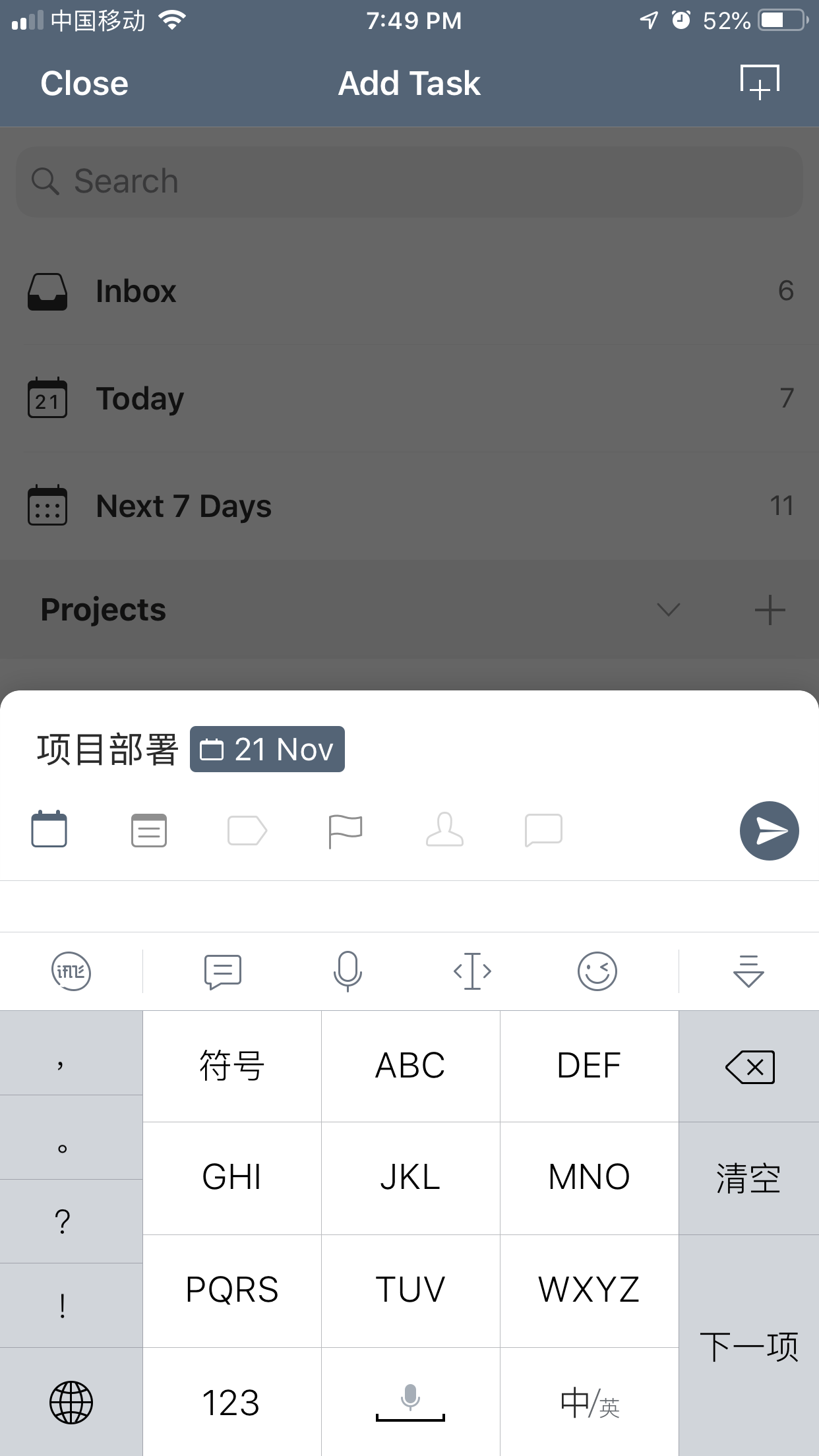Screen dimensions: 819x1456
Task: Tap the backspace key
Action: click(749, 1066)
